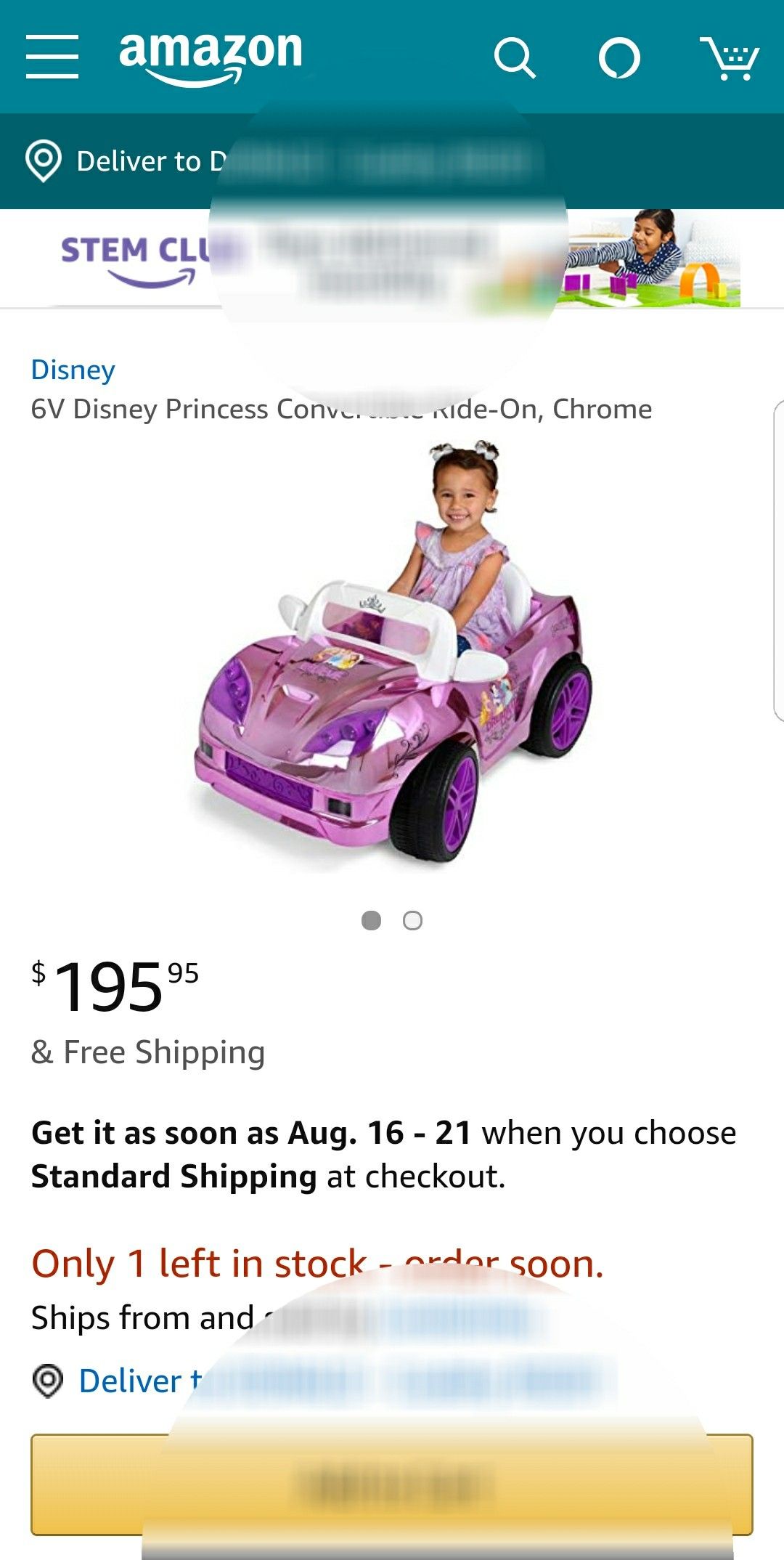Open the search magnifier icon
The height and width of the screenshot is (1560, 784).
click(x=515, y=58)
